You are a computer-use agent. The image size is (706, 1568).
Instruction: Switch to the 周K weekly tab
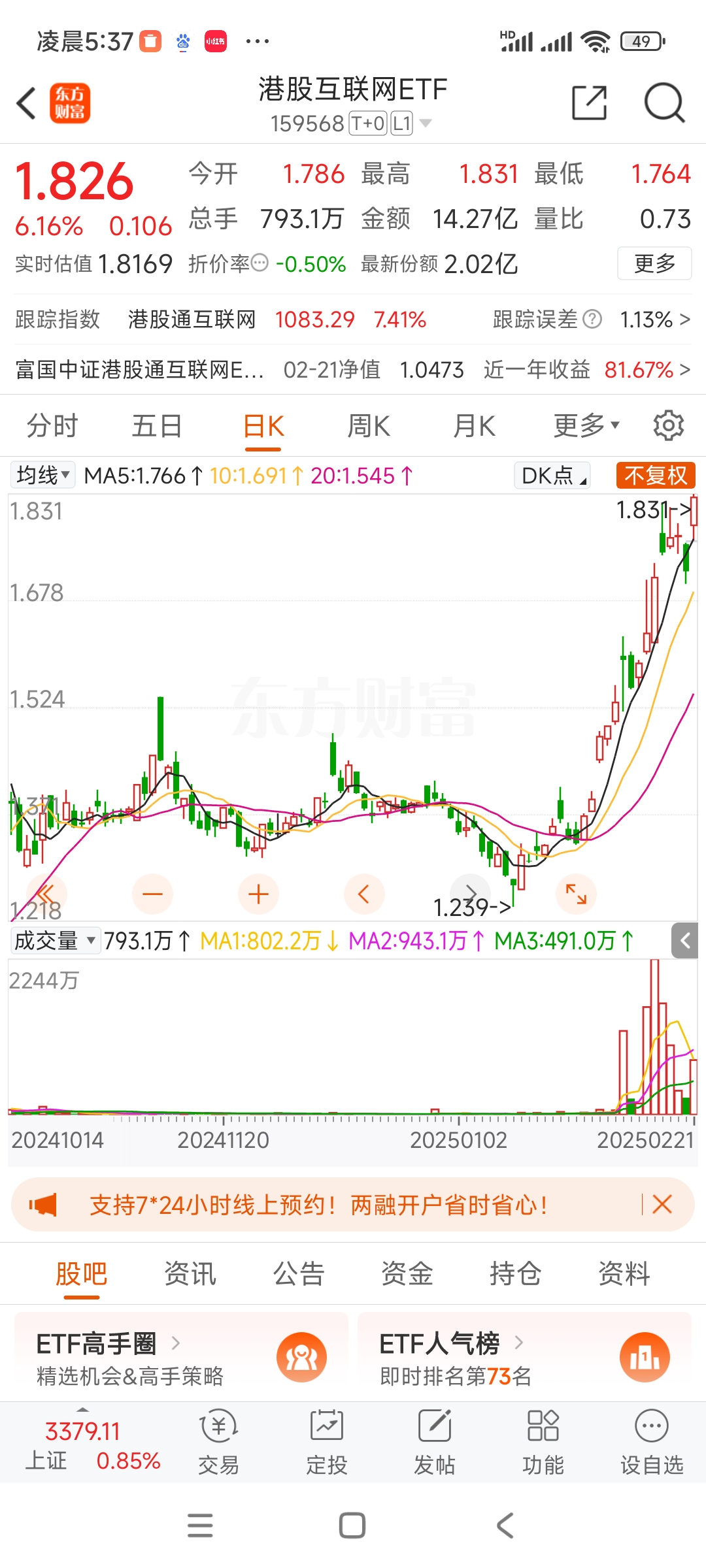[x=368, y=425]
